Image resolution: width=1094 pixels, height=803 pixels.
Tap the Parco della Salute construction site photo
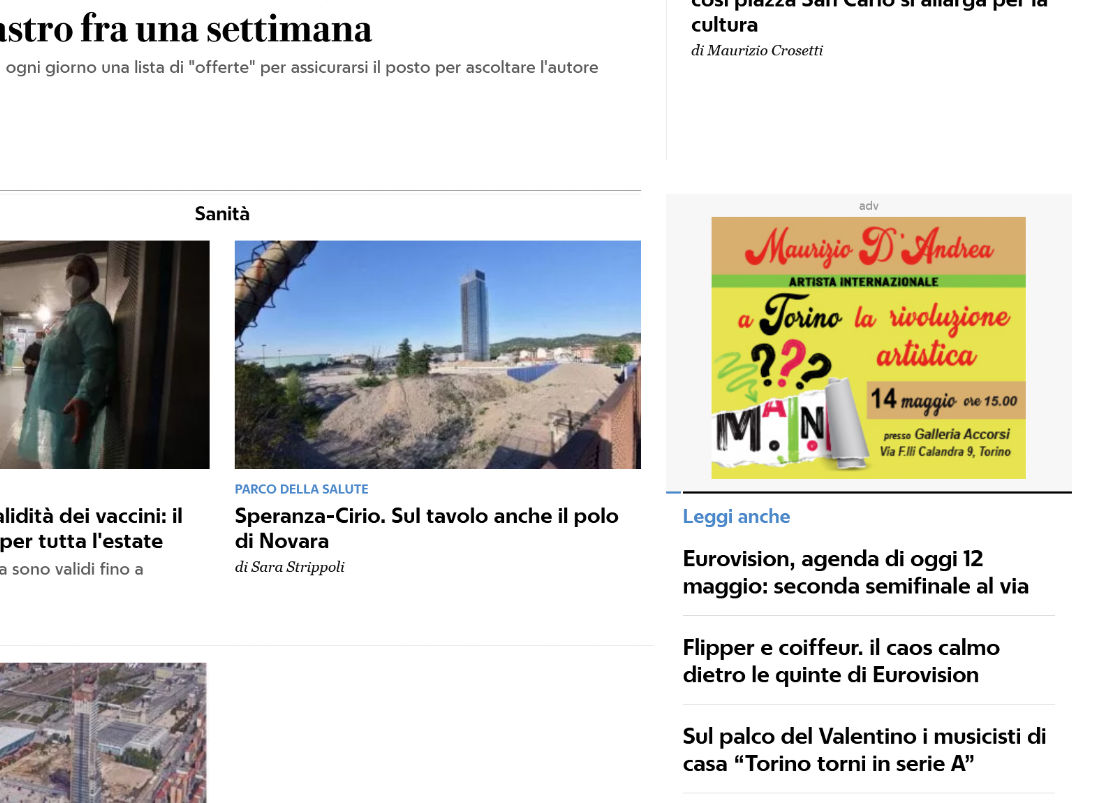pyautogui.click(x=437, y=354)
